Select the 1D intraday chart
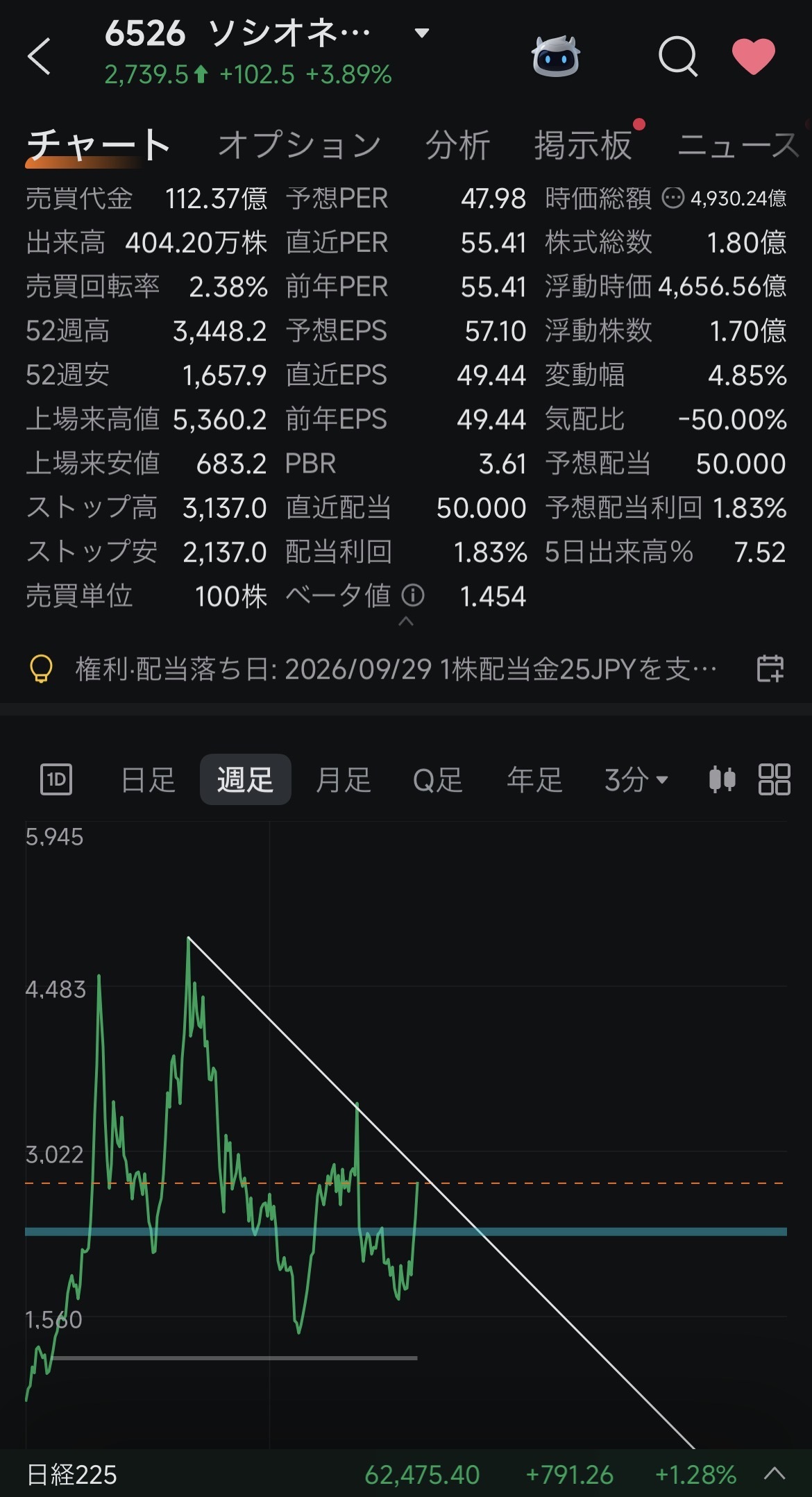 point(56,779)
